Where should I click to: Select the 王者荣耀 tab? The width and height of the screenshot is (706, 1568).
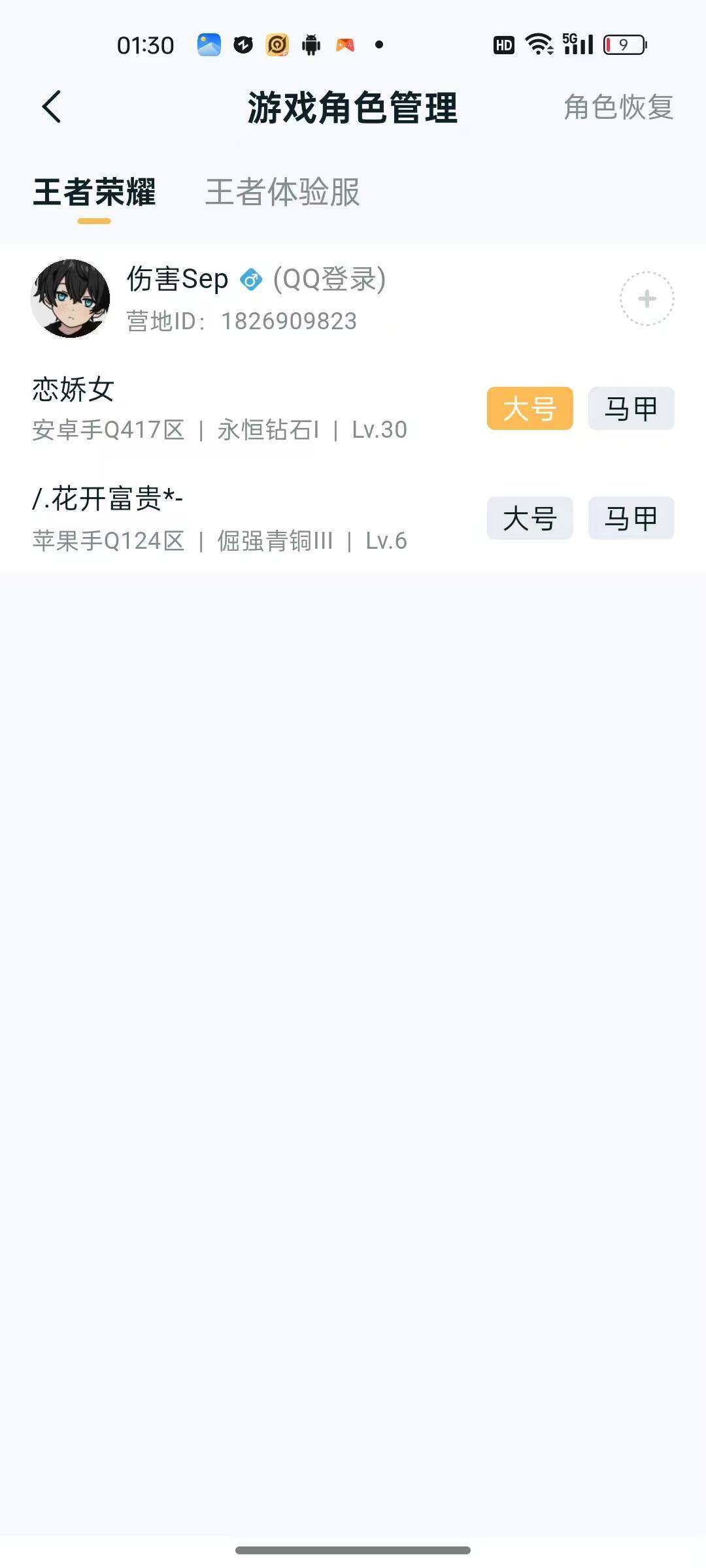pos(95,193)
